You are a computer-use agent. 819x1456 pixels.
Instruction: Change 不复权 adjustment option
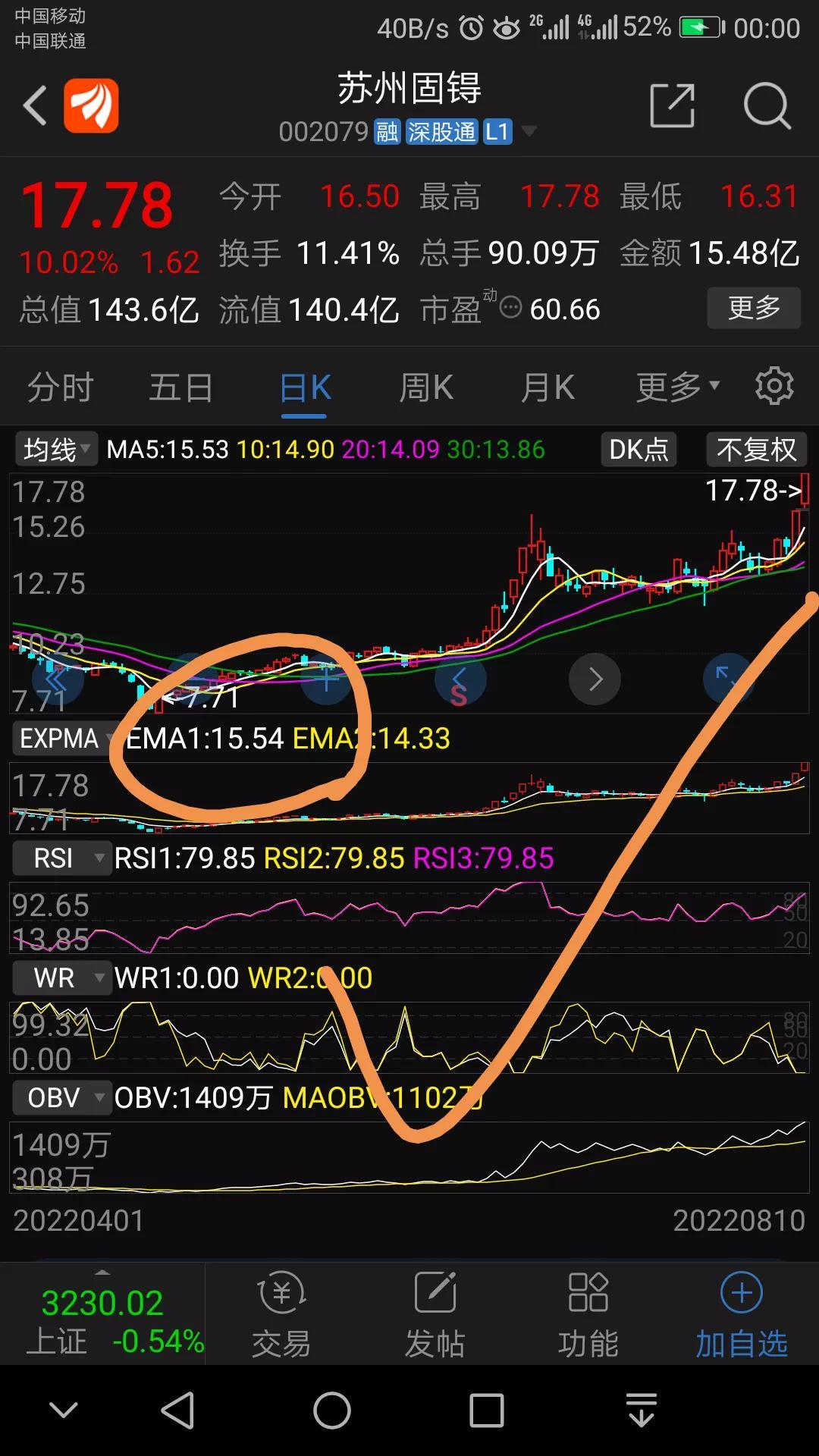pyautogui.click(x=756, y=450)
